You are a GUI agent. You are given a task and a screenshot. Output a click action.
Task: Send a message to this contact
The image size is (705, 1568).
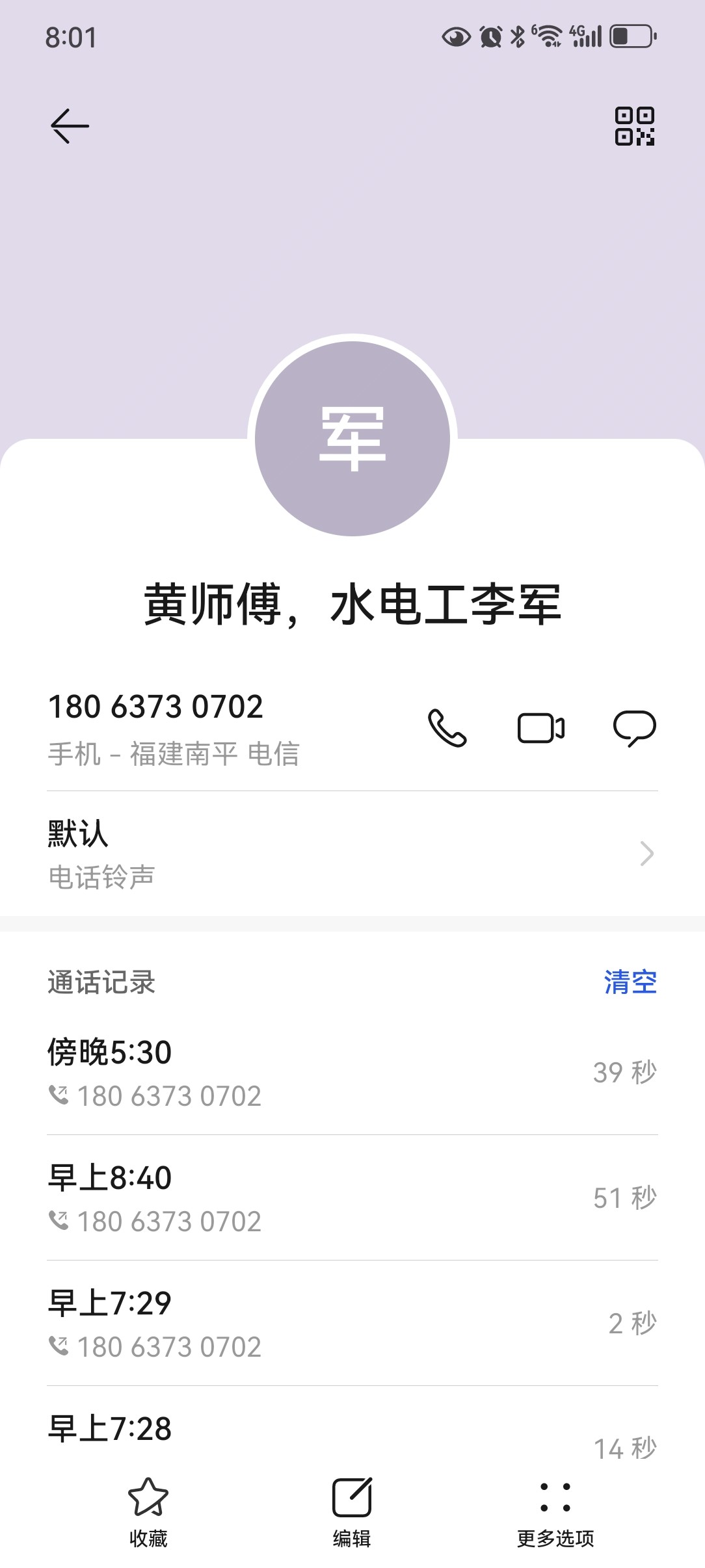[x=634, y=728]
